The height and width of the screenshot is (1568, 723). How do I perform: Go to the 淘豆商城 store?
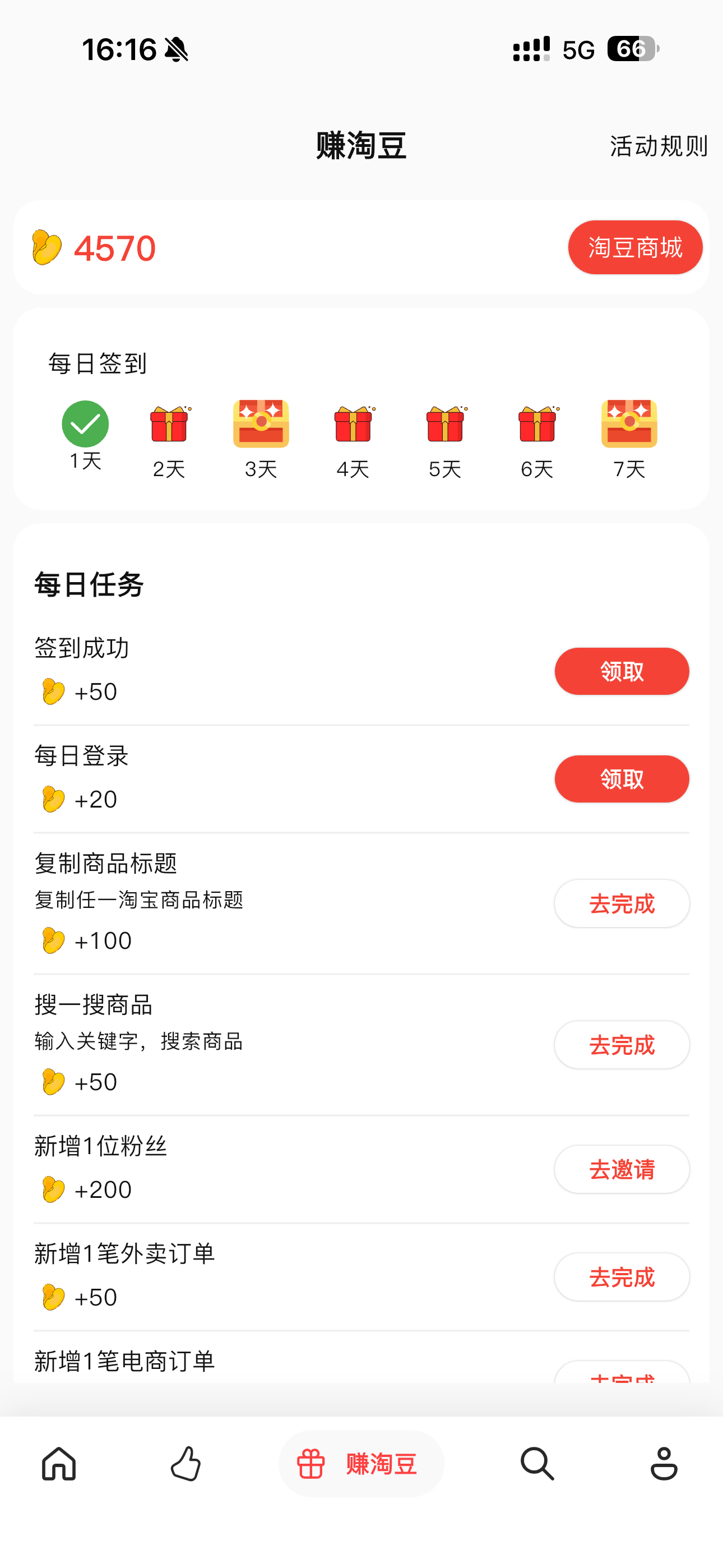tap(635, 247)
